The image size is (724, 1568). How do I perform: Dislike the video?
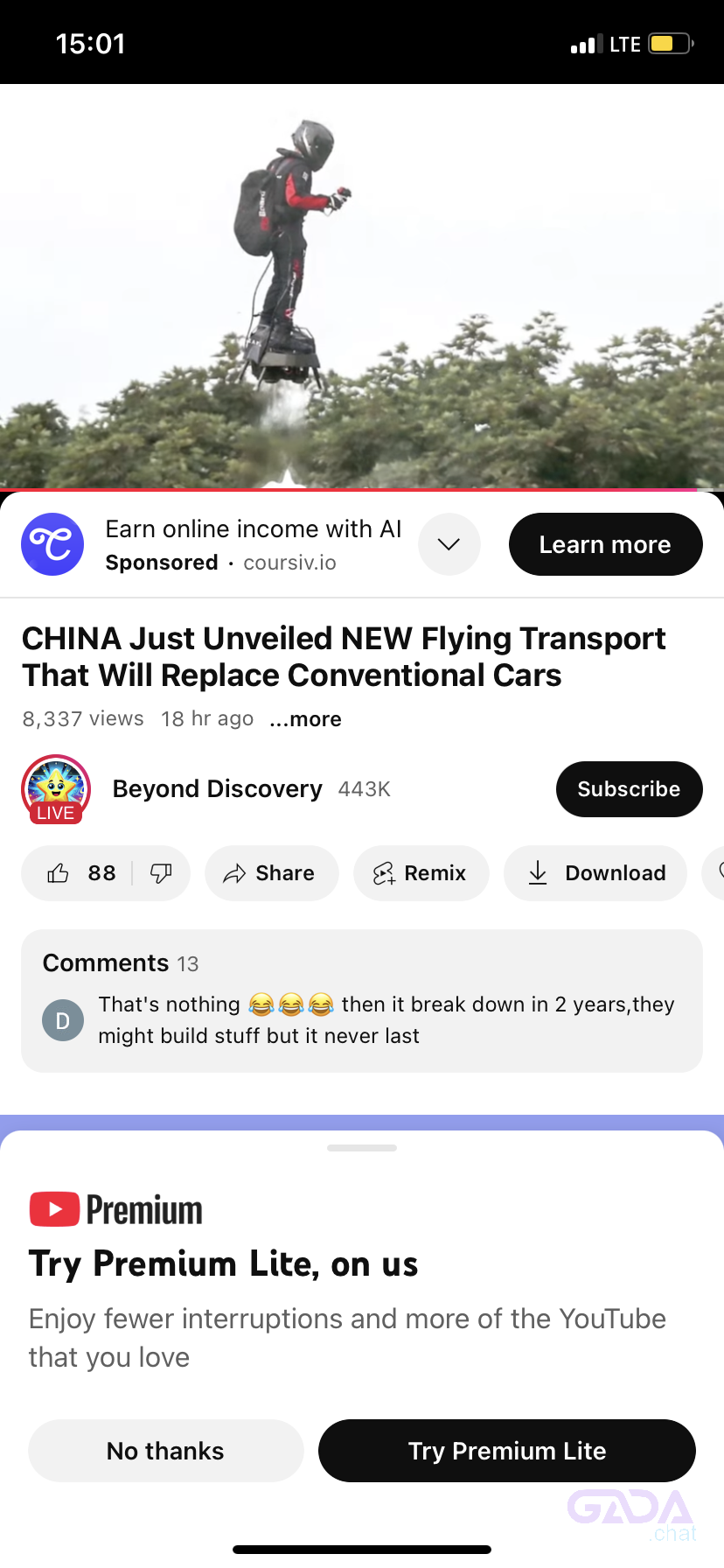click(x=161, y=873)
